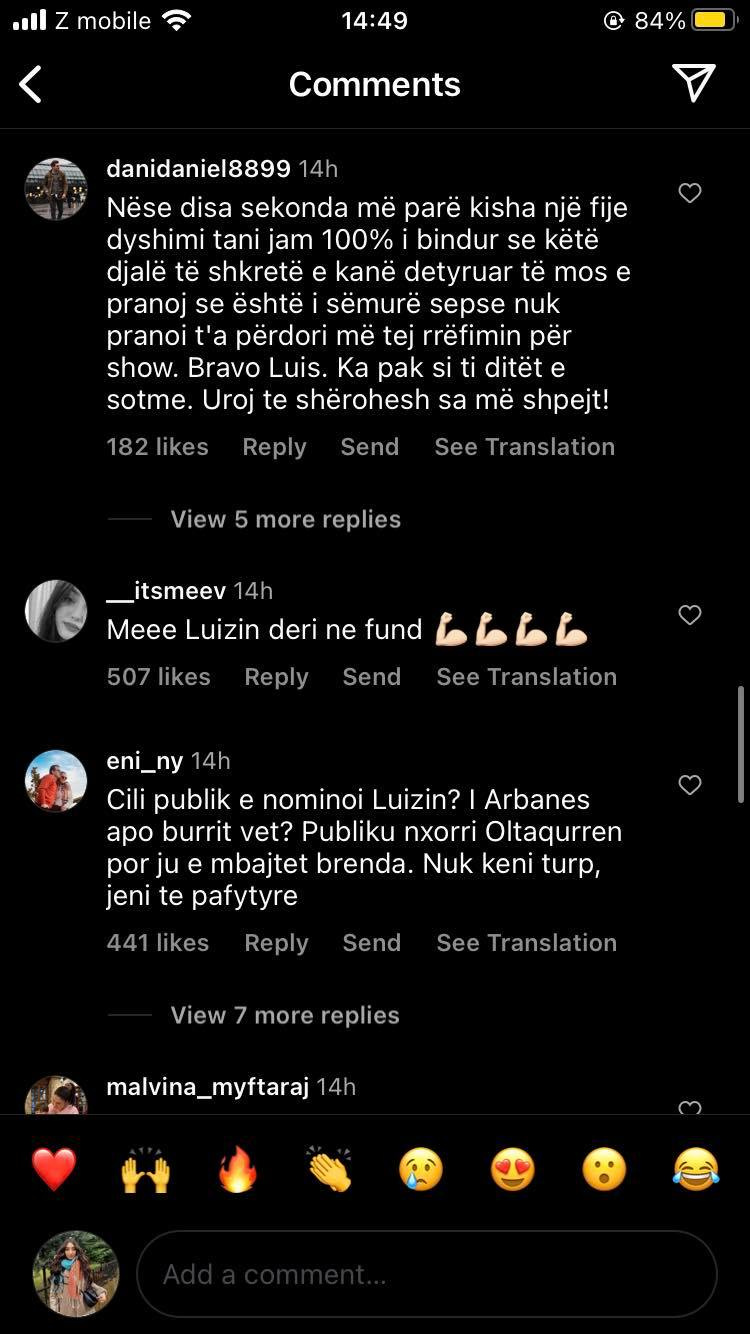
Task: See translation of danidaniel8899's comment
Action: (524, 447)
